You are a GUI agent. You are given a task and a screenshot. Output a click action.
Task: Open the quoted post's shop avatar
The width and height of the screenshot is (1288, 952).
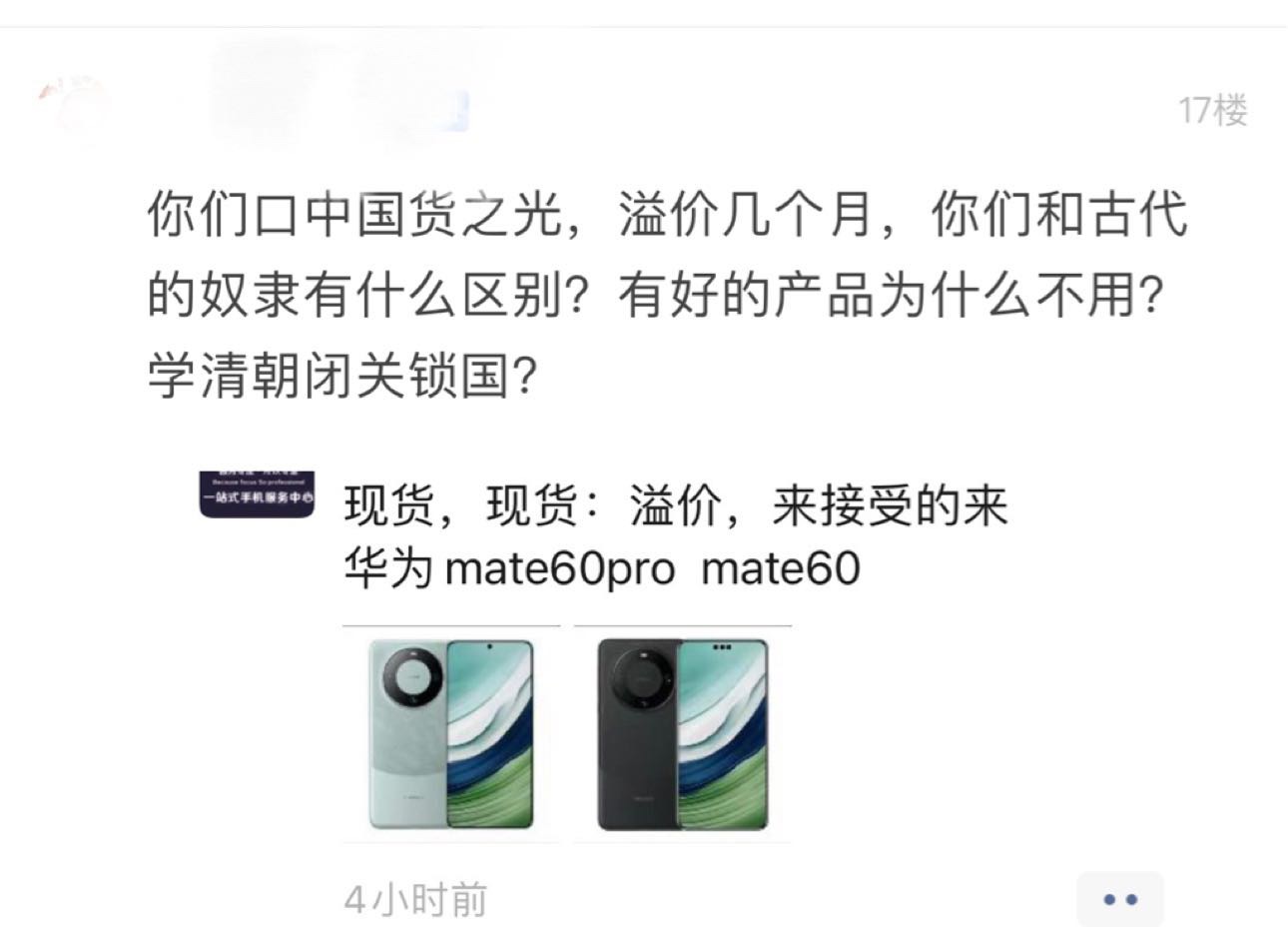pyautogui.click(x=257, y=493)
